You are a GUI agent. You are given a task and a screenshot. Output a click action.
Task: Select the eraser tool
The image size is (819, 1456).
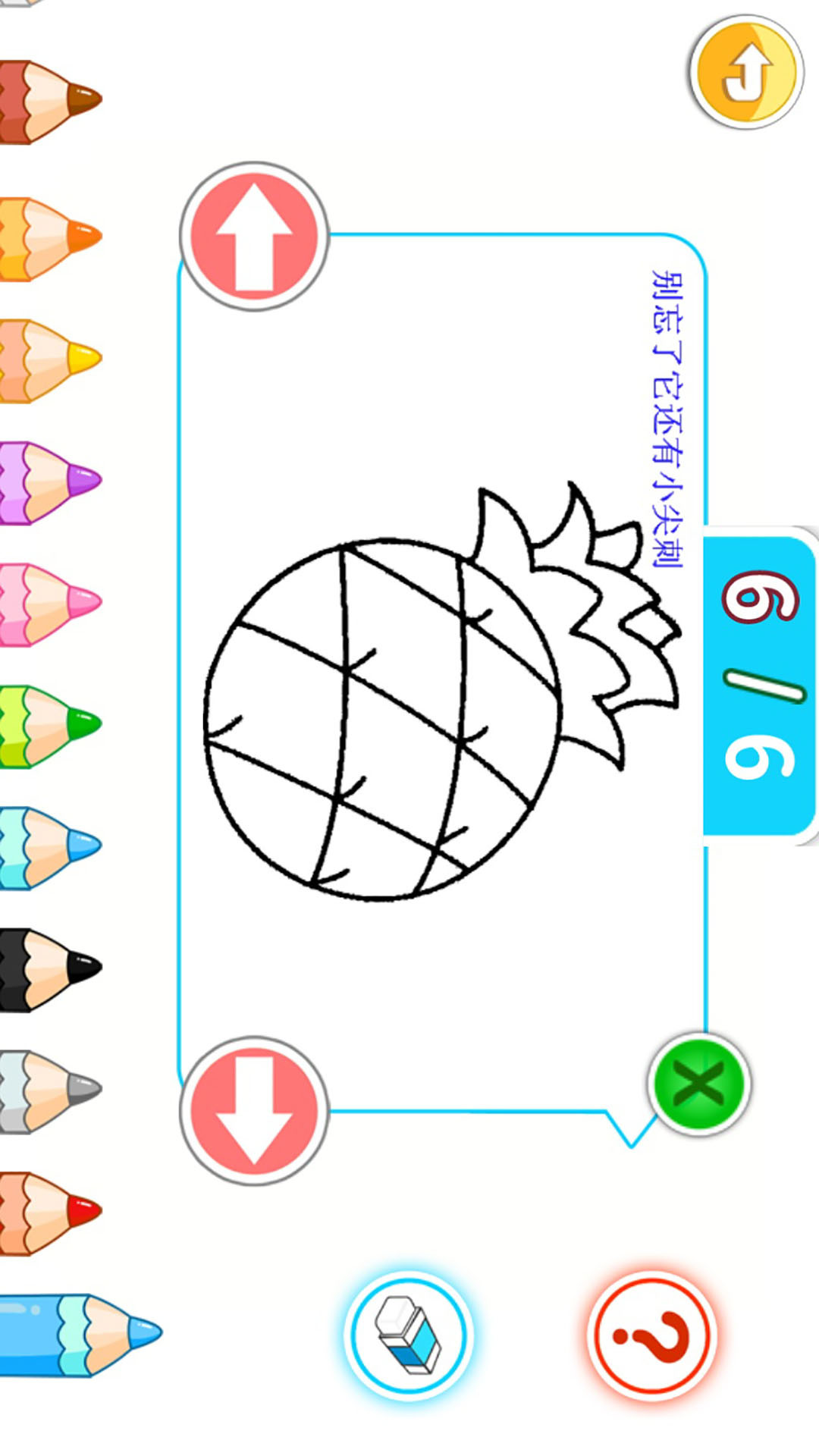click(409, 1335)
